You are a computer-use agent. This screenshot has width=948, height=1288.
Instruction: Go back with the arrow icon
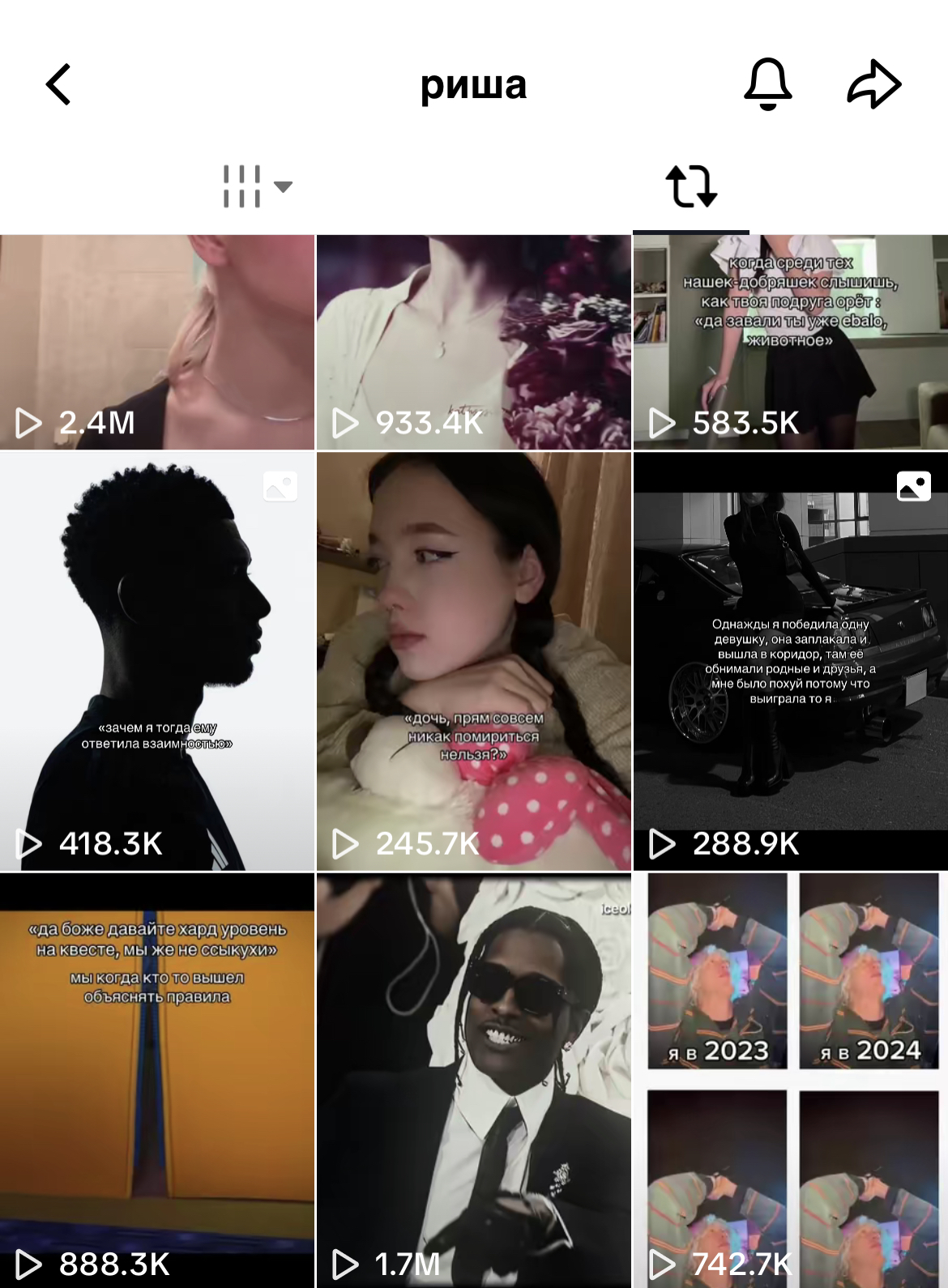tap(58, 84)
